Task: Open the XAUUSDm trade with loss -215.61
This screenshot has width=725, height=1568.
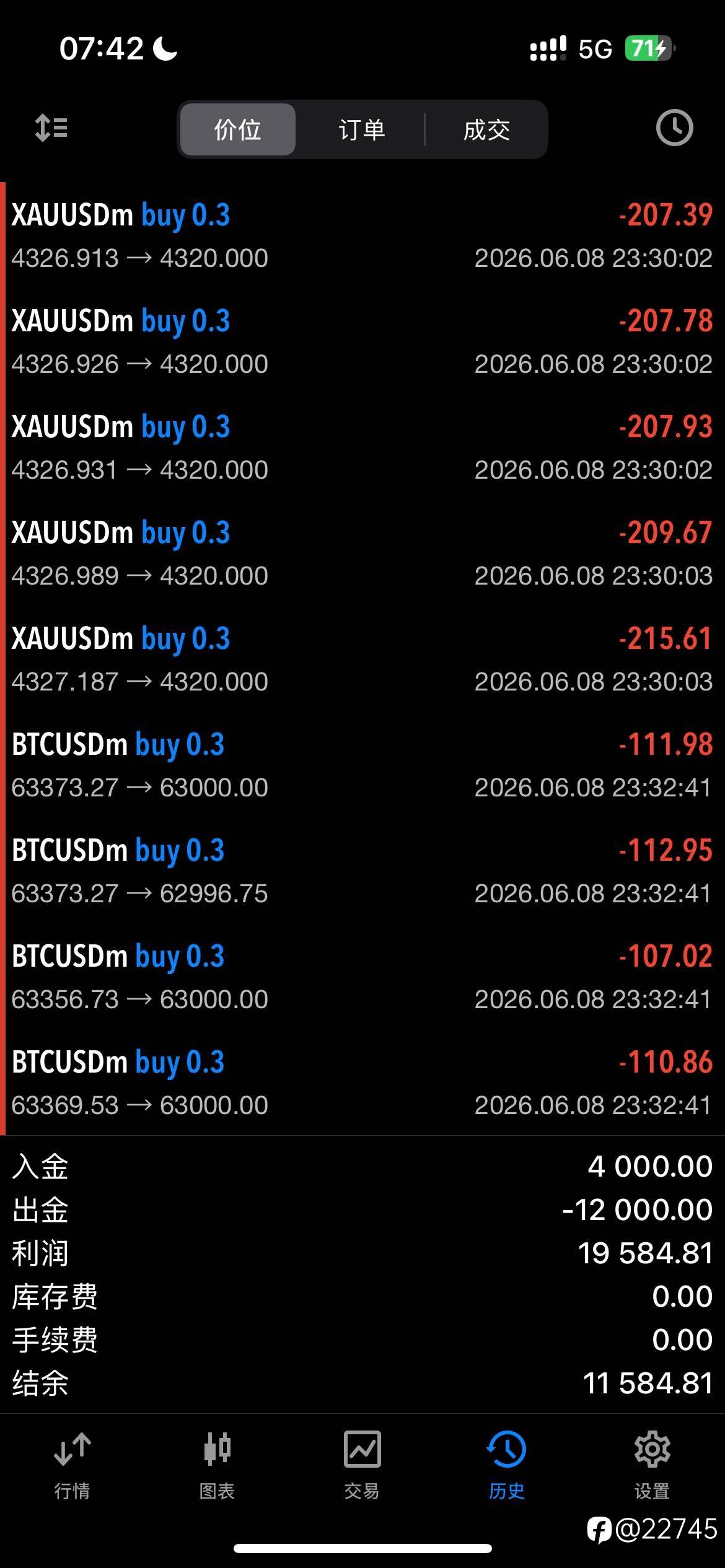Action: (362, 659)
